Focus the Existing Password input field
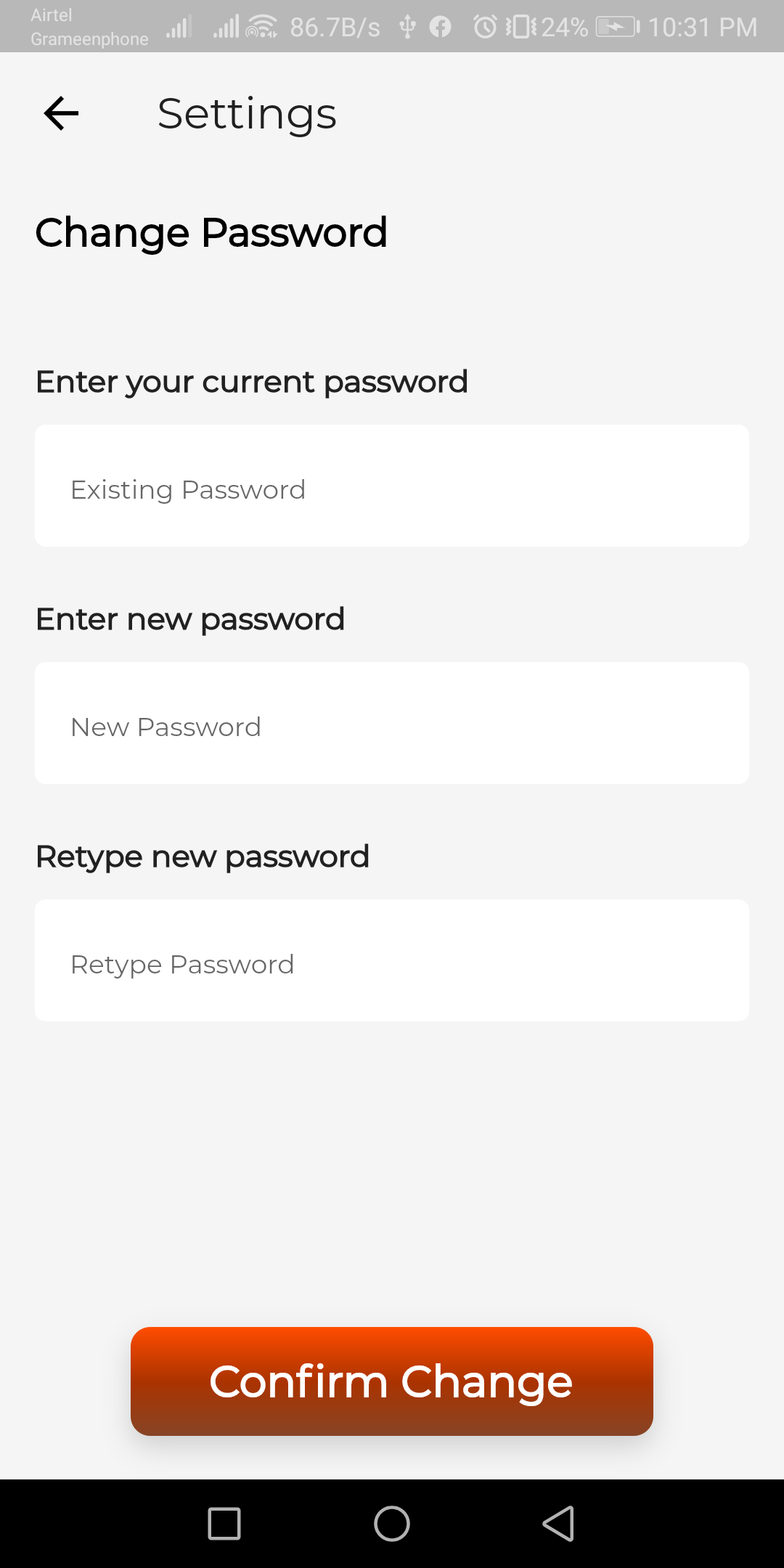This screenshot has height=1568, width=784. point(392,485)
